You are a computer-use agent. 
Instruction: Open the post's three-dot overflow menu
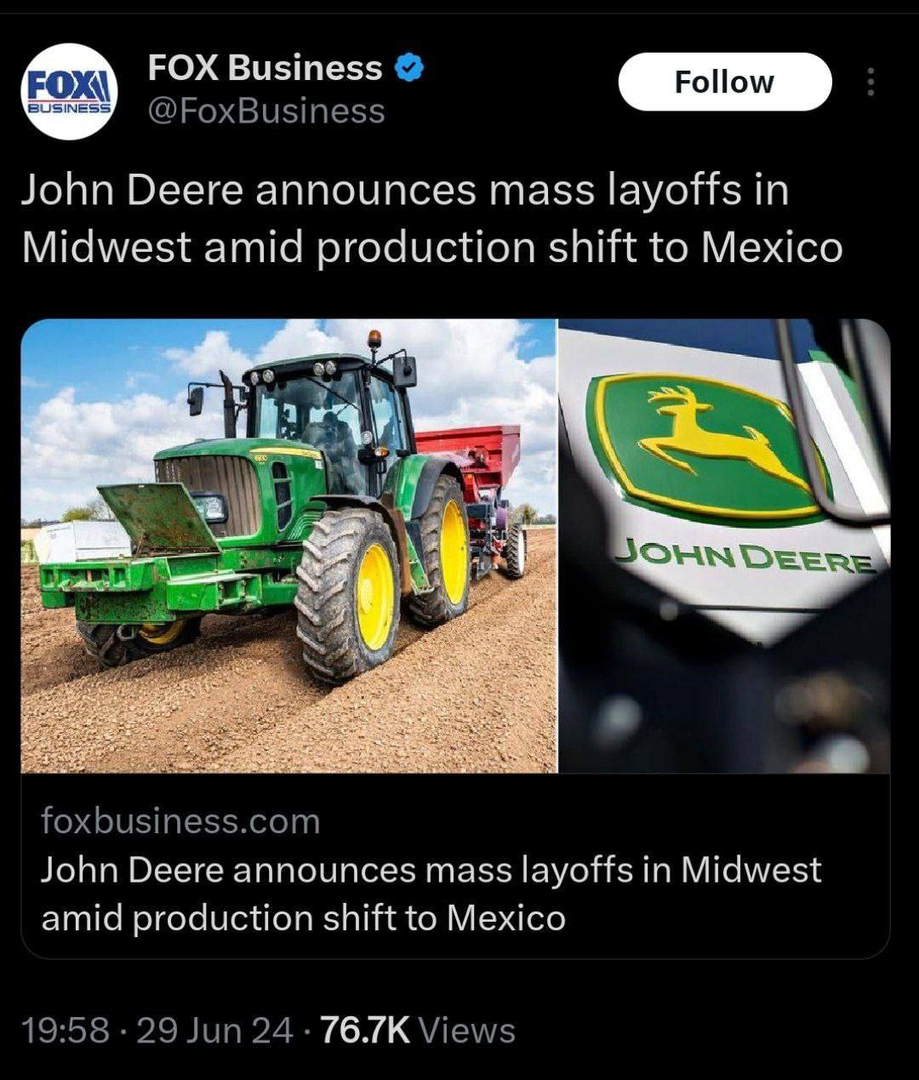click(x=870, y=82)
